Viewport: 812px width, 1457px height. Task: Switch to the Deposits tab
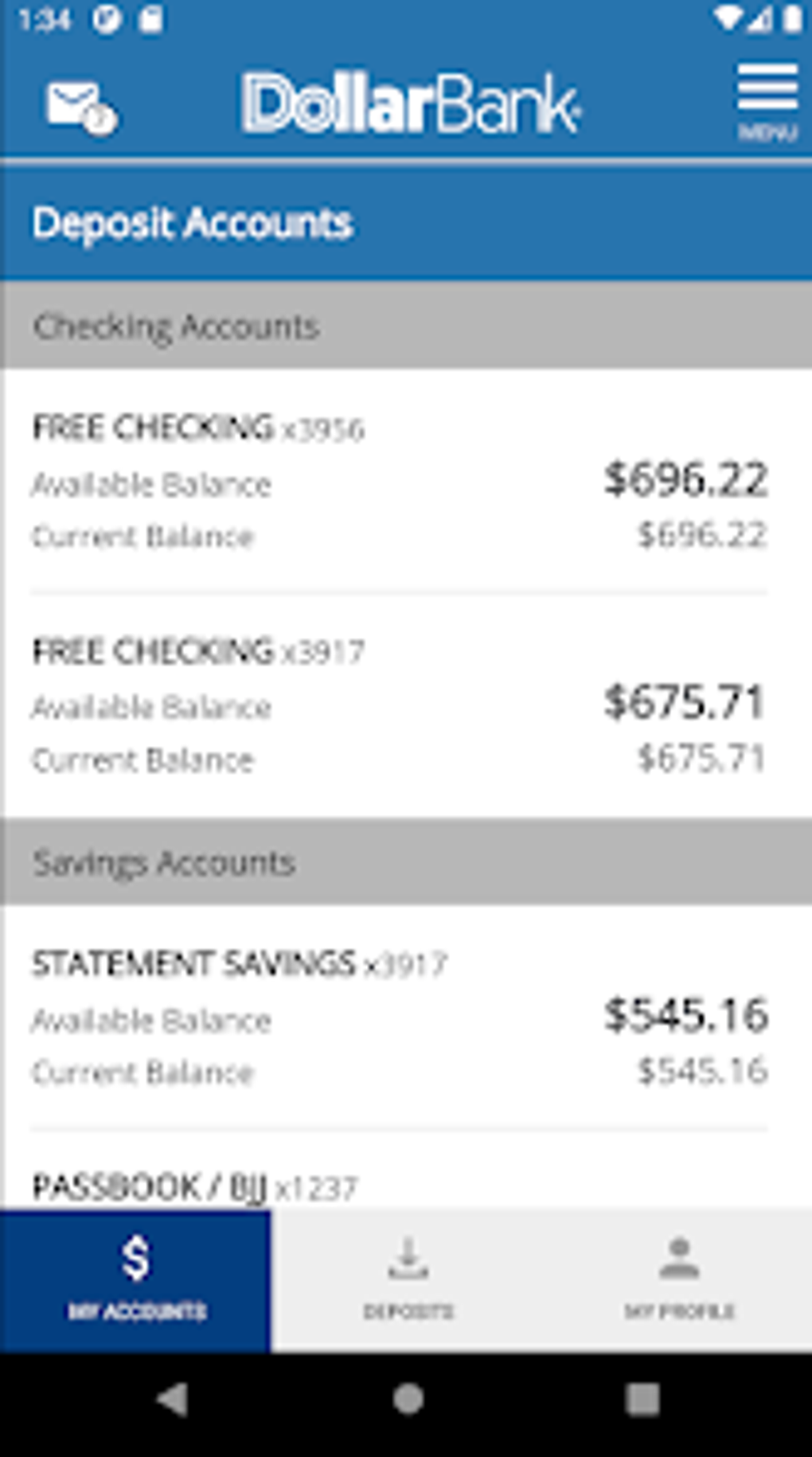(408, 1279)
